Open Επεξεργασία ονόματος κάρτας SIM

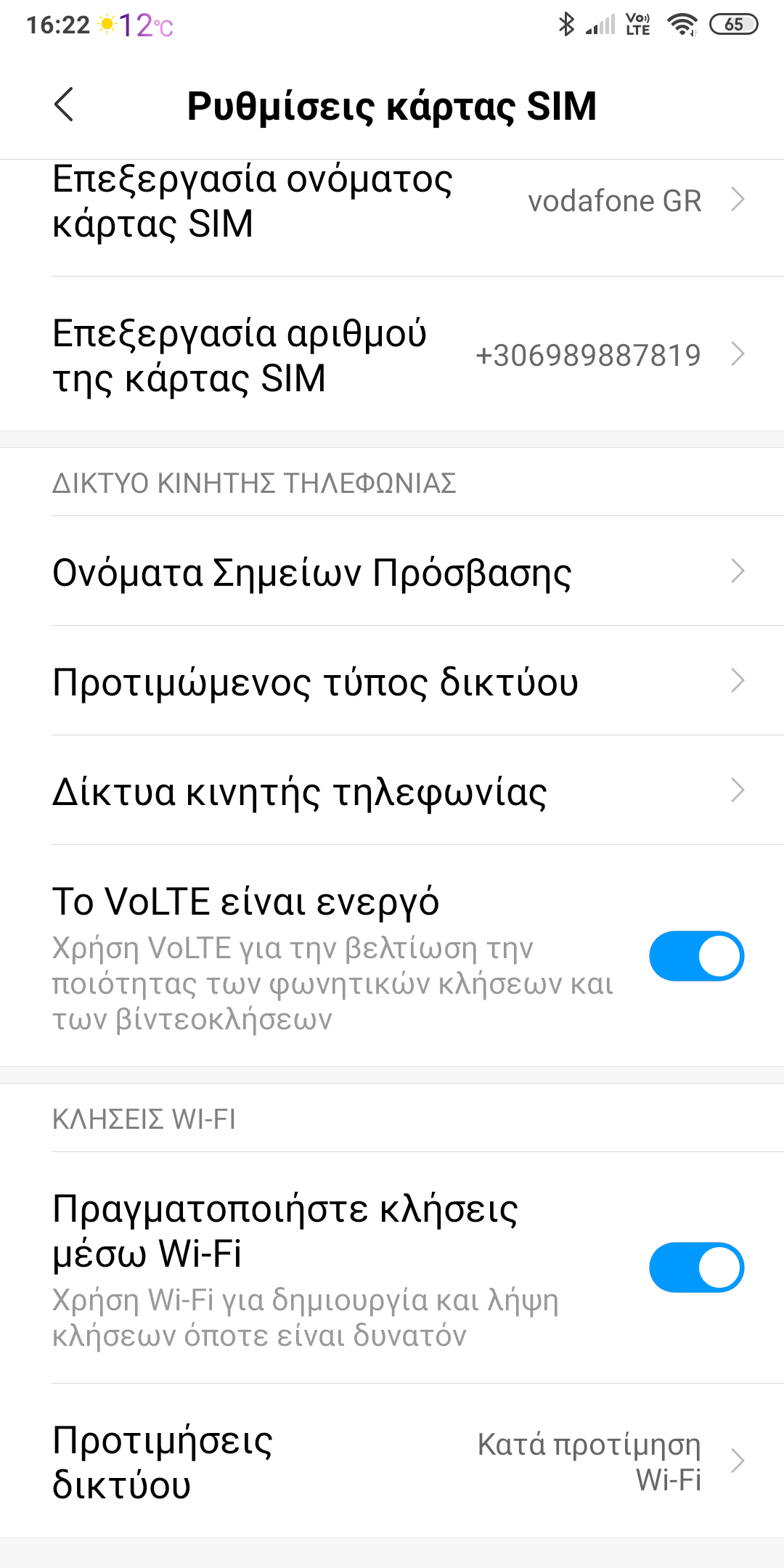[x=392, y=201]
